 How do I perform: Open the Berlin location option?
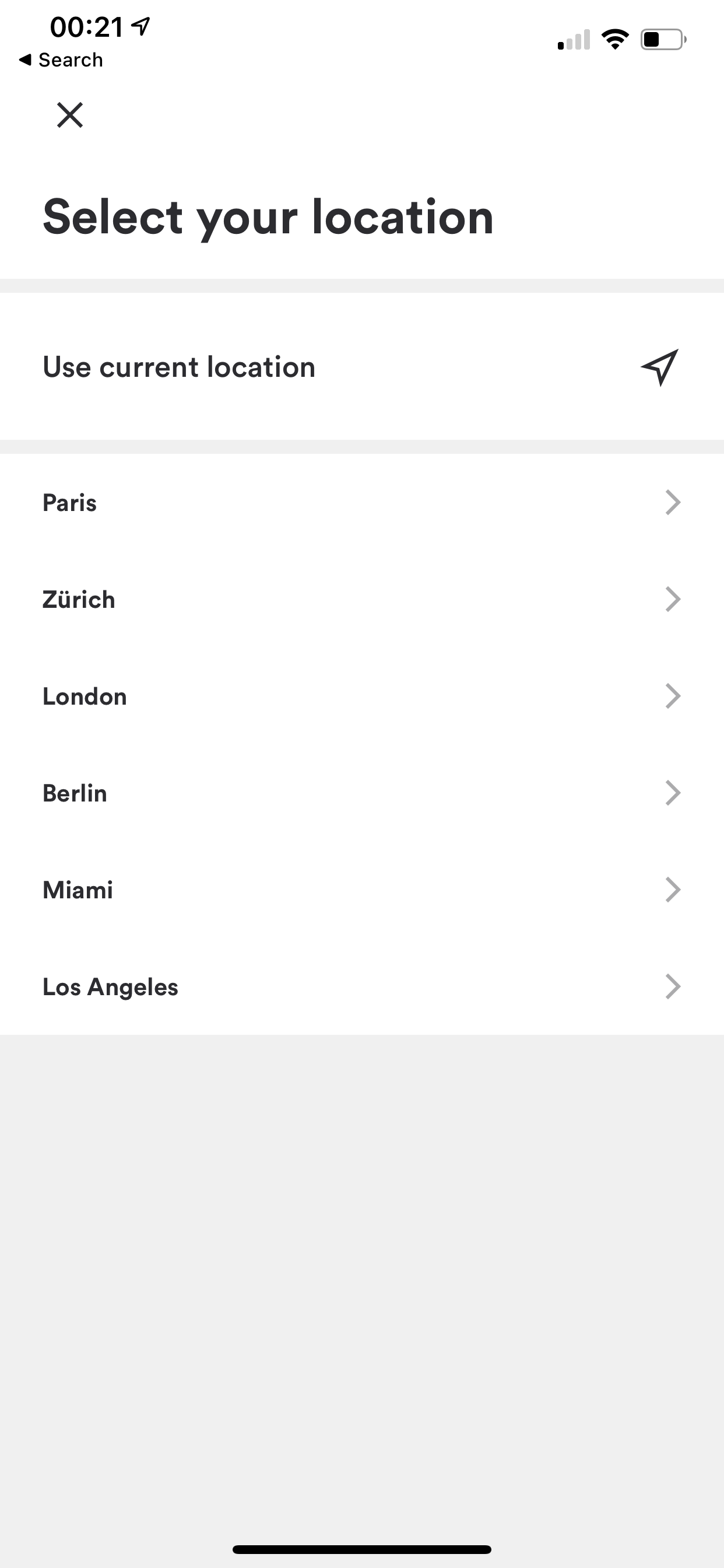(x=362, y=793)
